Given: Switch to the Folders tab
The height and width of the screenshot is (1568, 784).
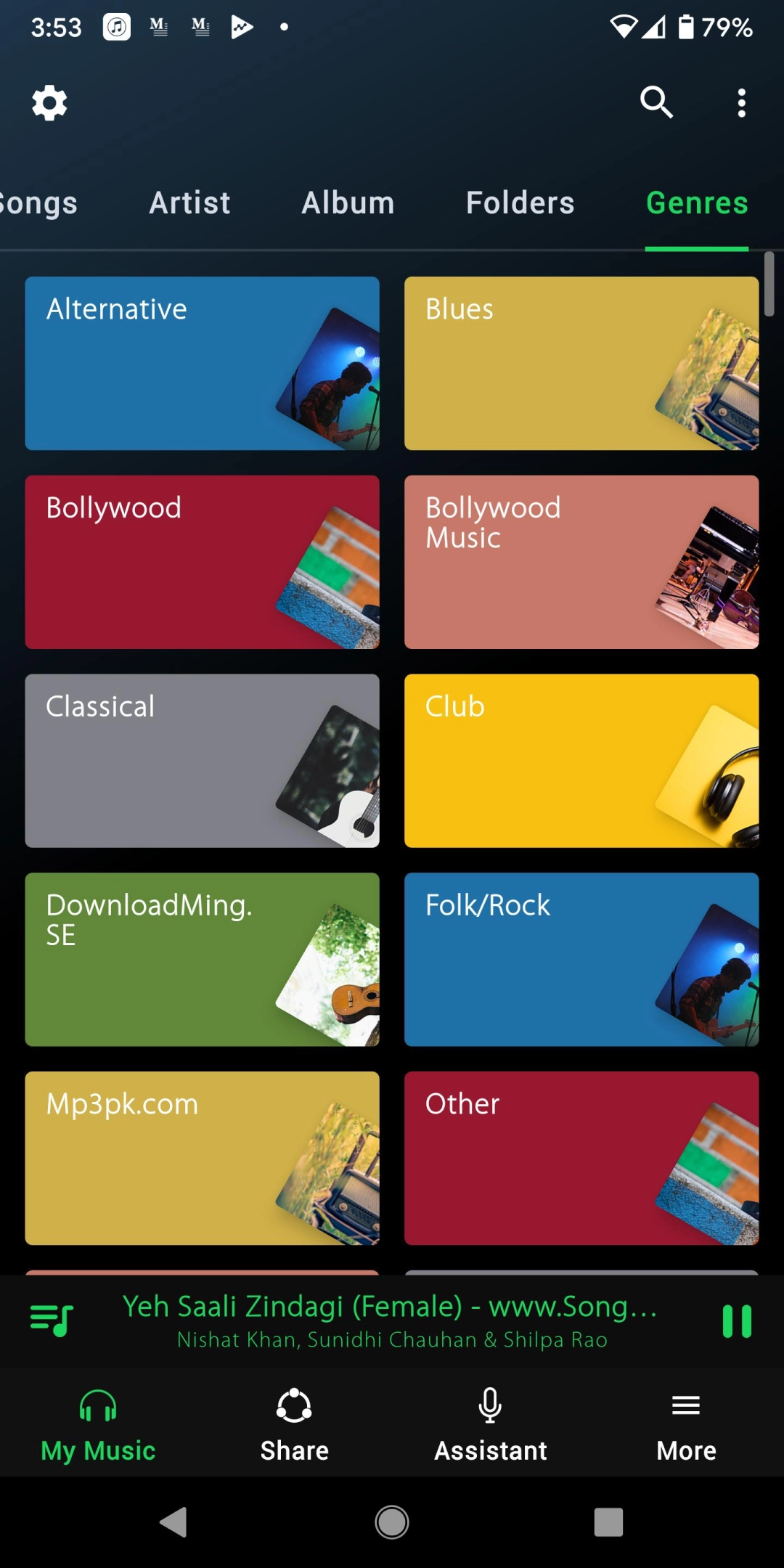Looking at the screenshot, I should coord(520,203).
